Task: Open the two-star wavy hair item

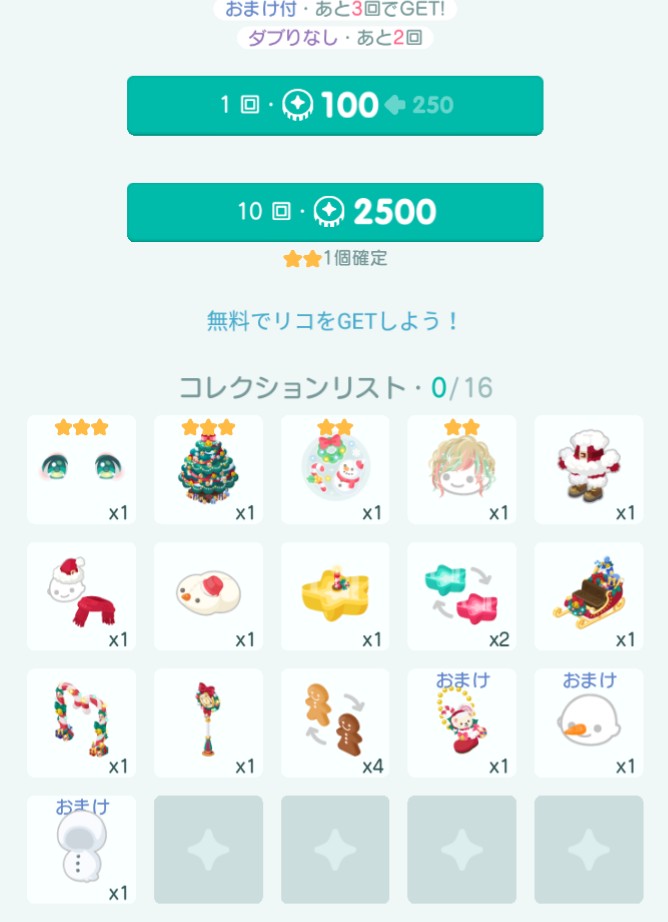Action: click(x=462, y=470)
